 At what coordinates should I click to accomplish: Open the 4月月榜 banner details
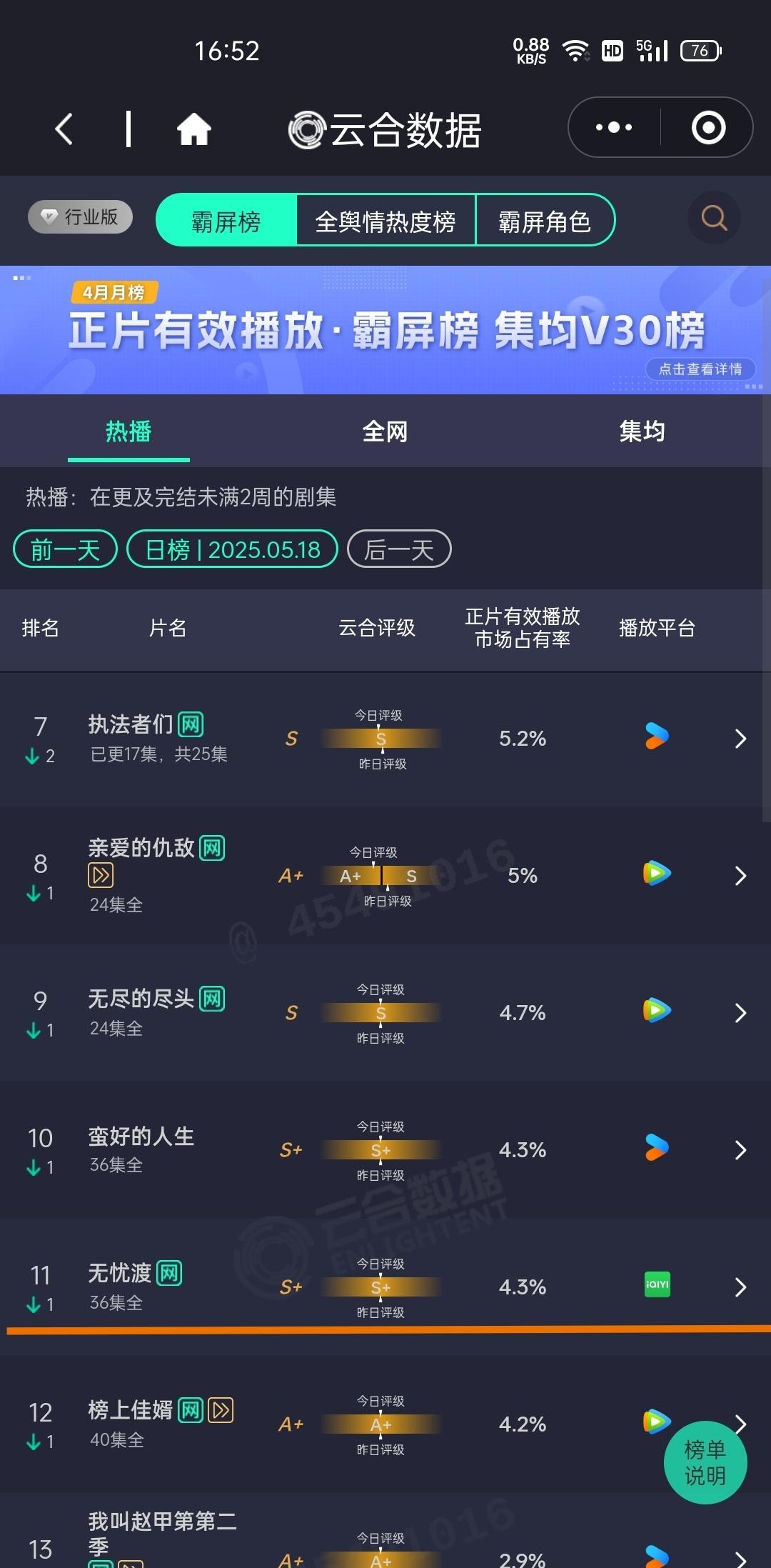click(700, 369)
